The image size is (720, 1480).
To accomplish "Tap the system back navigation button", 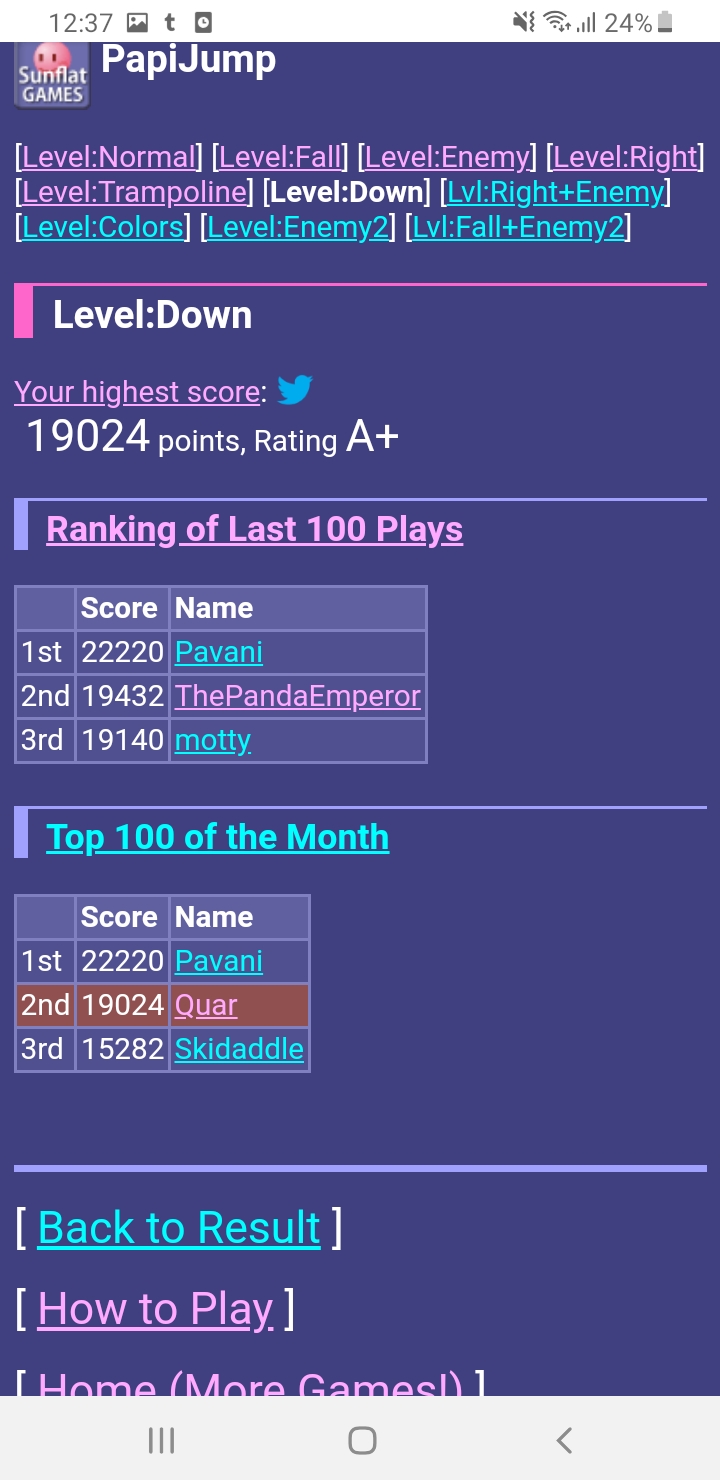I will [x=564, y=1440].
